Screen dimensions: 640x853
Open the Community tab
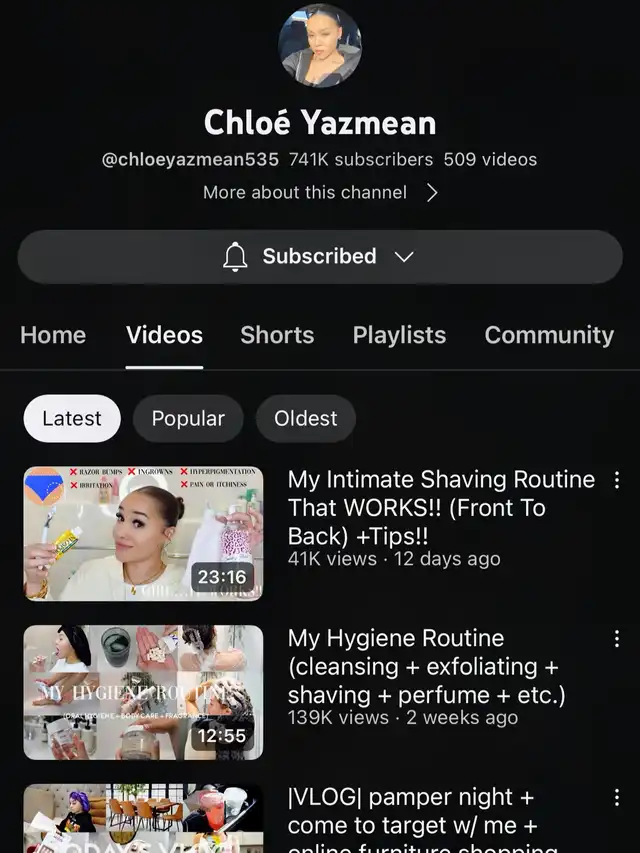(x=549, y=335)
